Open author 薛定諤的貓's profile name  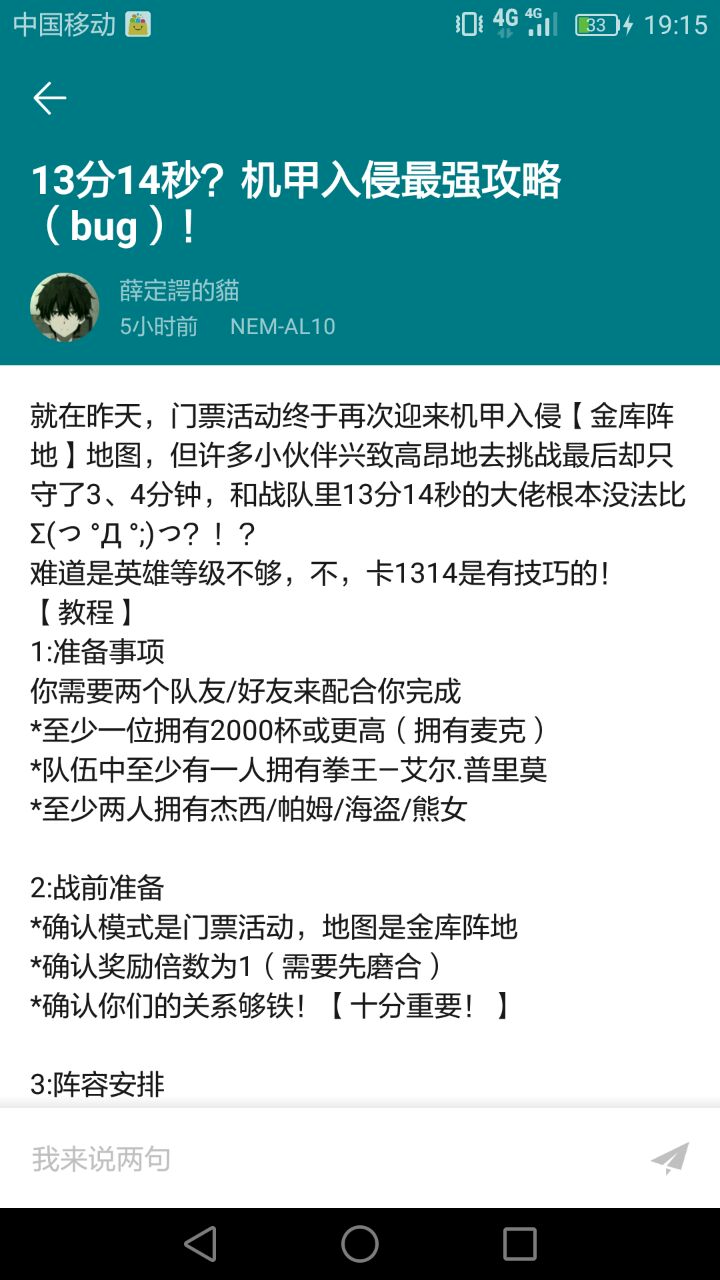[179, 291]
